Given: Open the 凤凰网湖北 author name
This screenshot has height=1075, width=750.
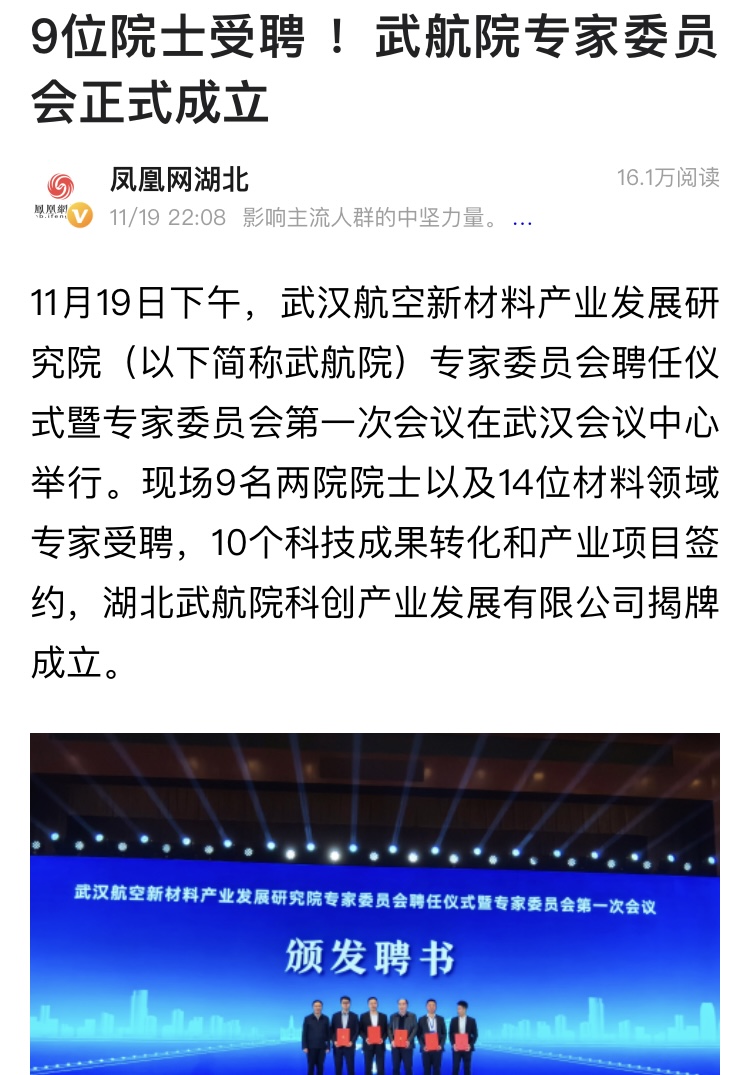Looking at the screenshot, I should tap(179, 180).
